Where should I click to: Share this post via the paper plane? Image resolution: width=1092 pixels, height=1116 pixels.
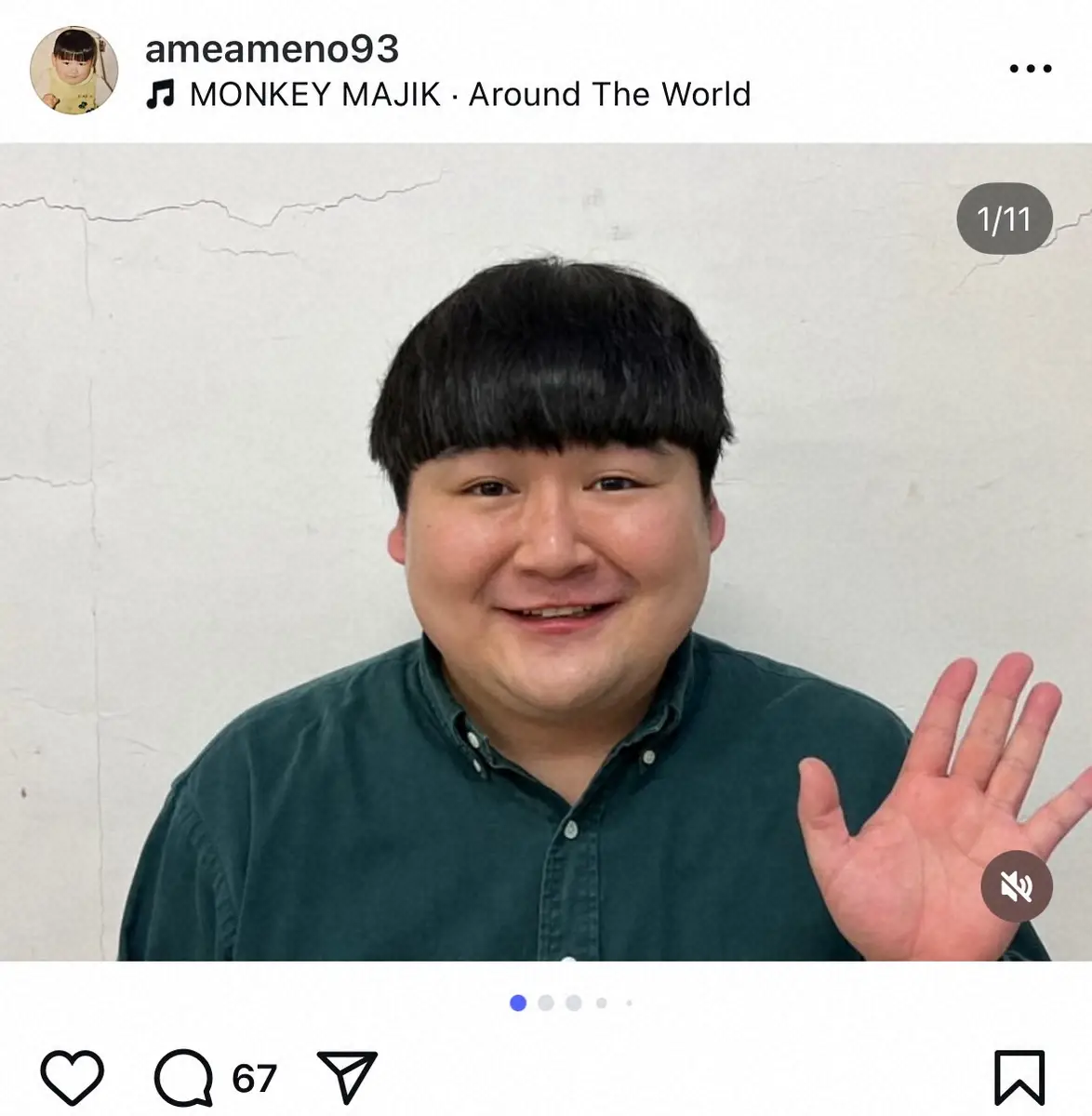click(x=347, y=1077)
